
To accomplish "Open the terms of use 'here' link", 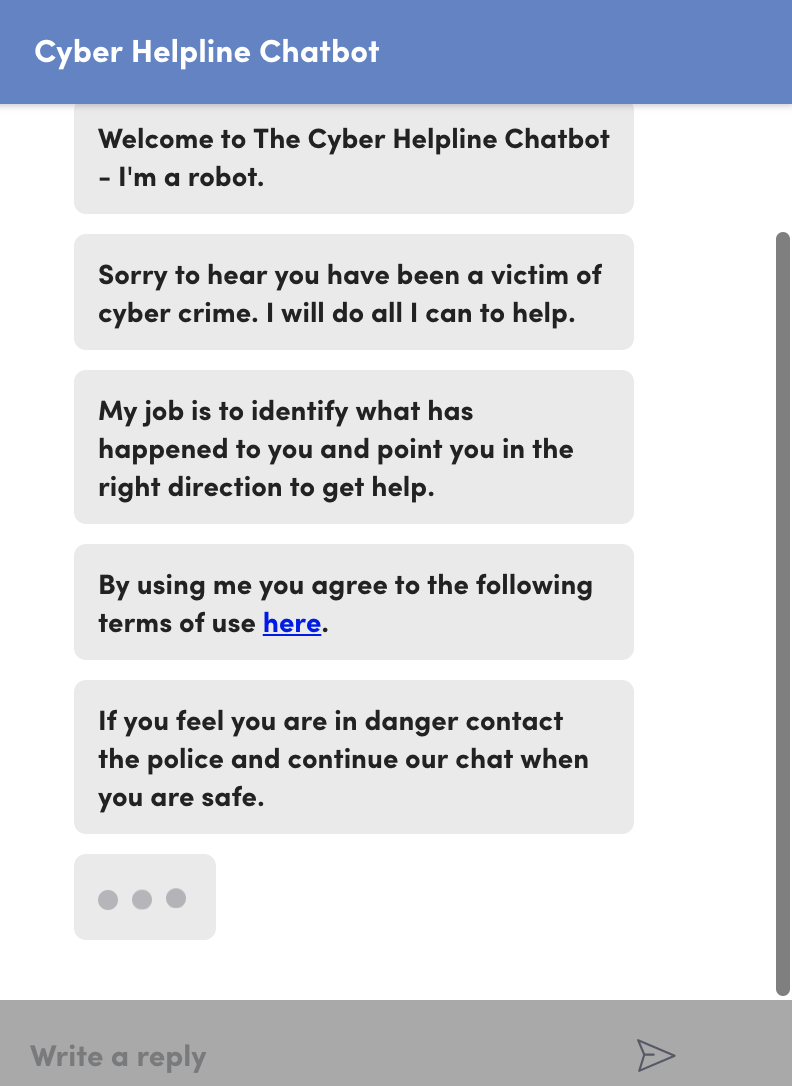I will tap(291, 623).
